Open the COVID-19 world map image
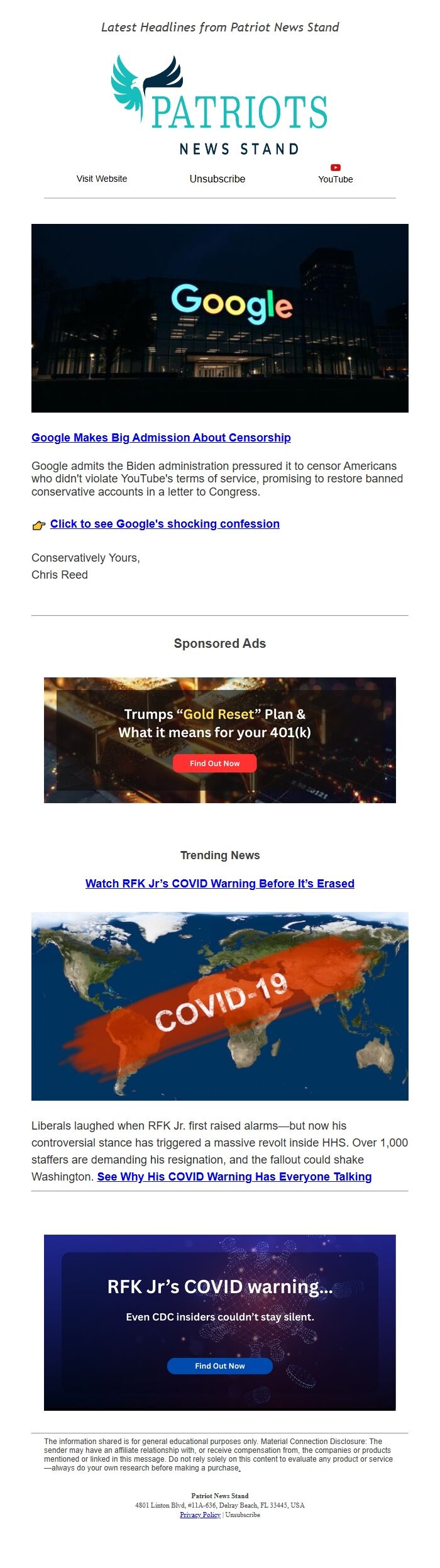Viewport: 440px width, 1568px height. [x=220, y=1006]
